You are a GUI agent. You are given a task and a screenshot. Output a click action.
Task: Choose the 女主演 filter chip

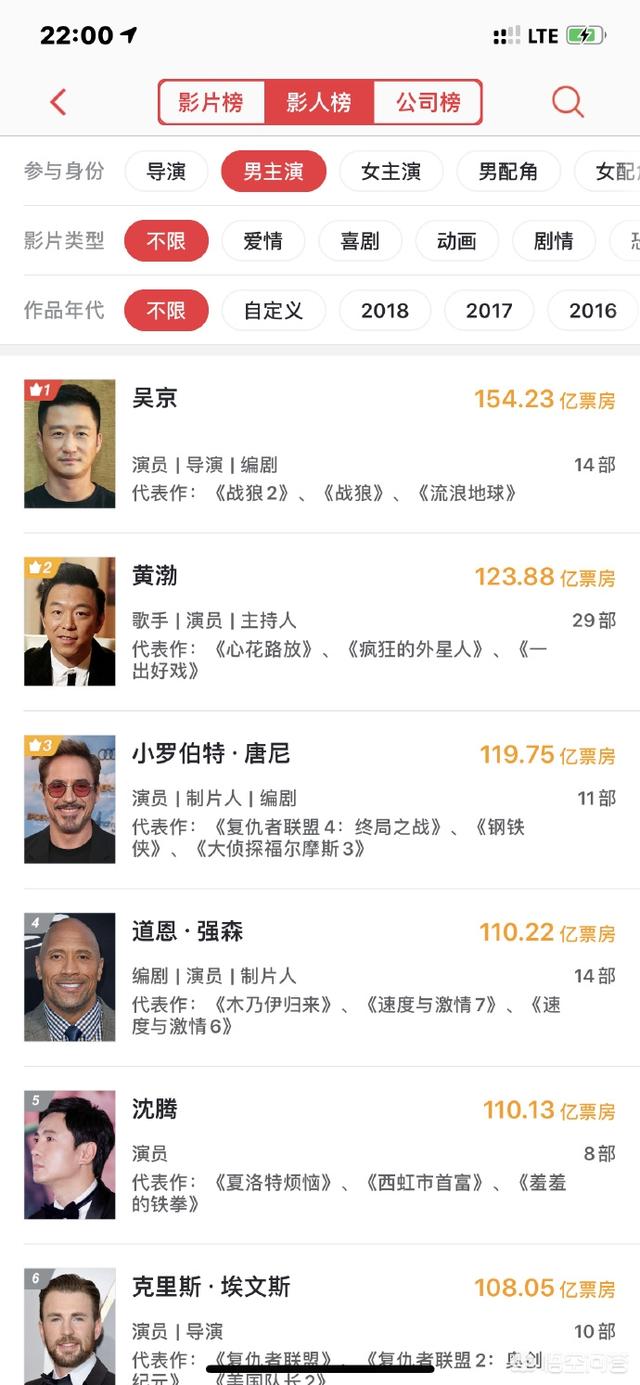(x=390, y=171)
